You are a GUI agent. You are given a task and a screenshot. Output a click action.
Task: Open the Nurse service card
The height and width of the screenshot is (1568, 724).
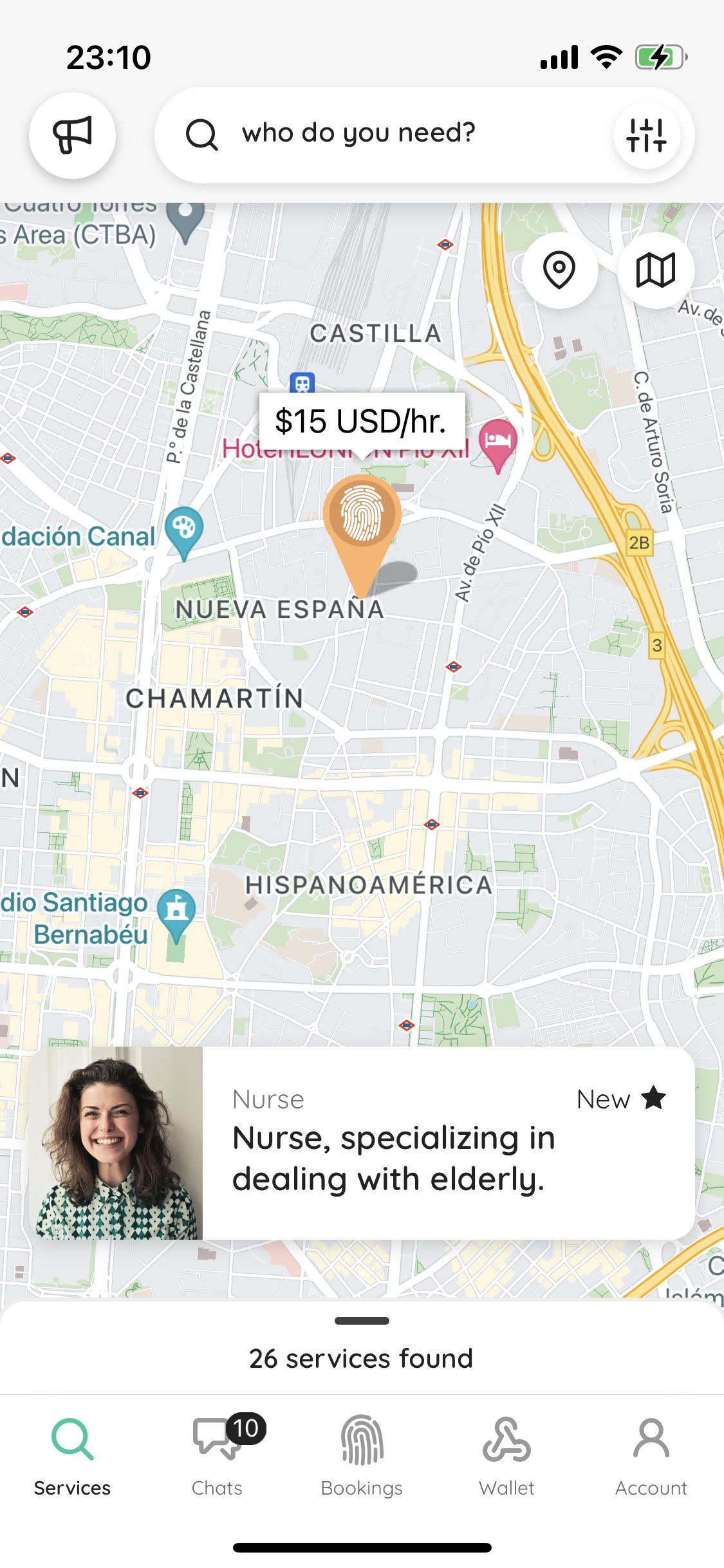pyautogui.click(x=362, y=1143)
